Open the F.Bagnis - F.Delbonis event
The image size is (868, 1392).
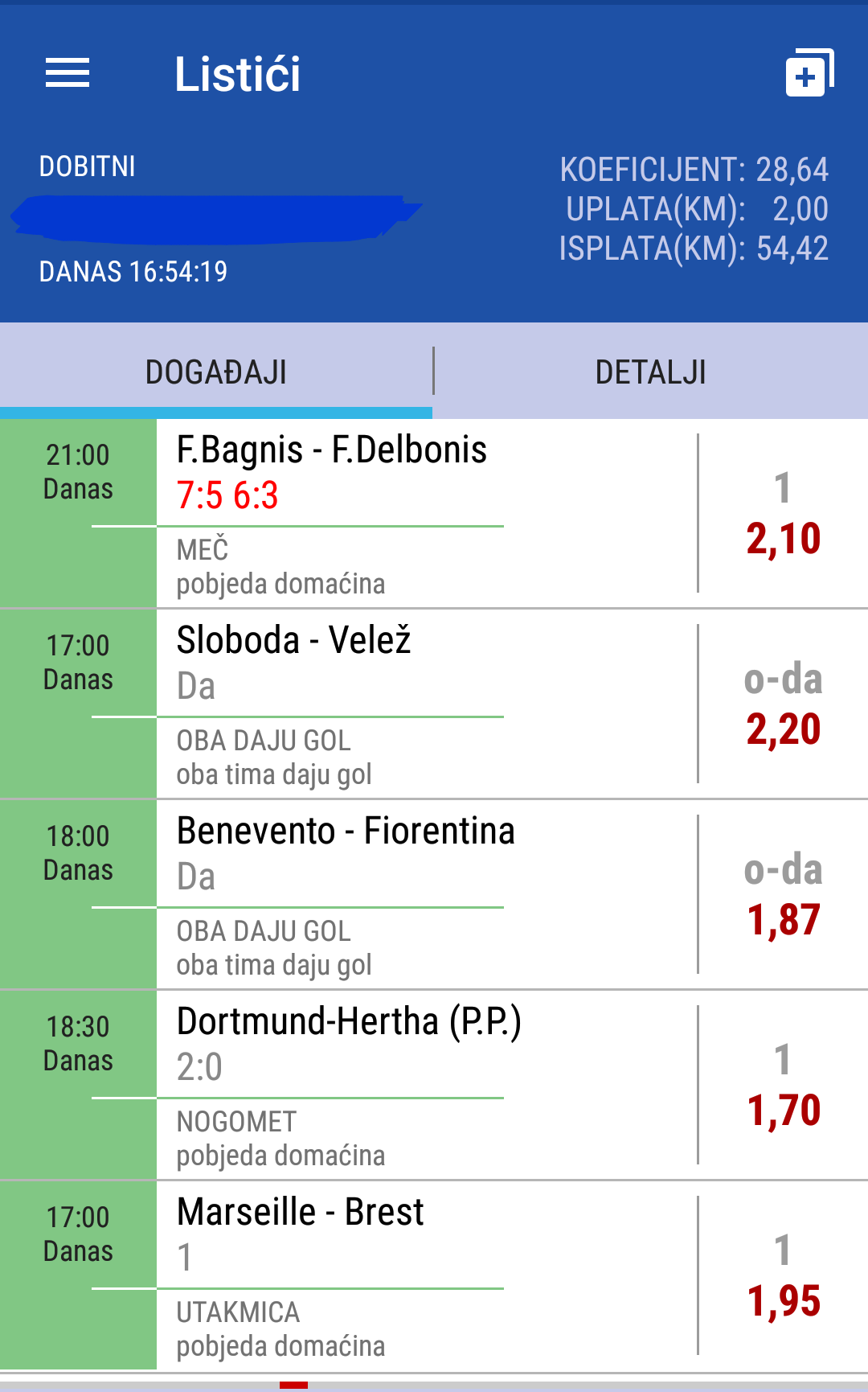tap(434, 514)
